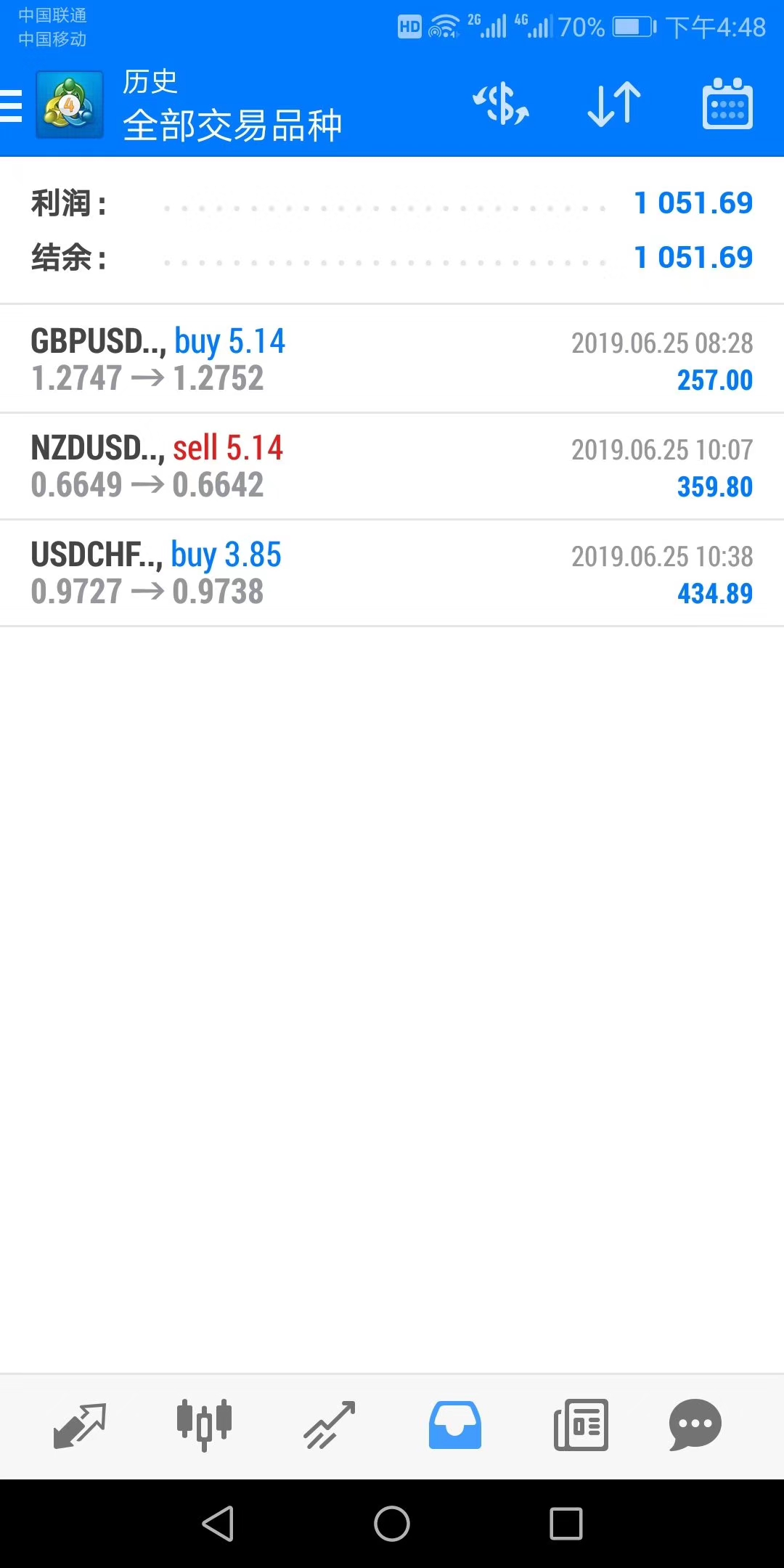The height and width of the screenshot is (1568, 784).
Task: Go to the system home screen
Action: click(x=392, y=1523)
